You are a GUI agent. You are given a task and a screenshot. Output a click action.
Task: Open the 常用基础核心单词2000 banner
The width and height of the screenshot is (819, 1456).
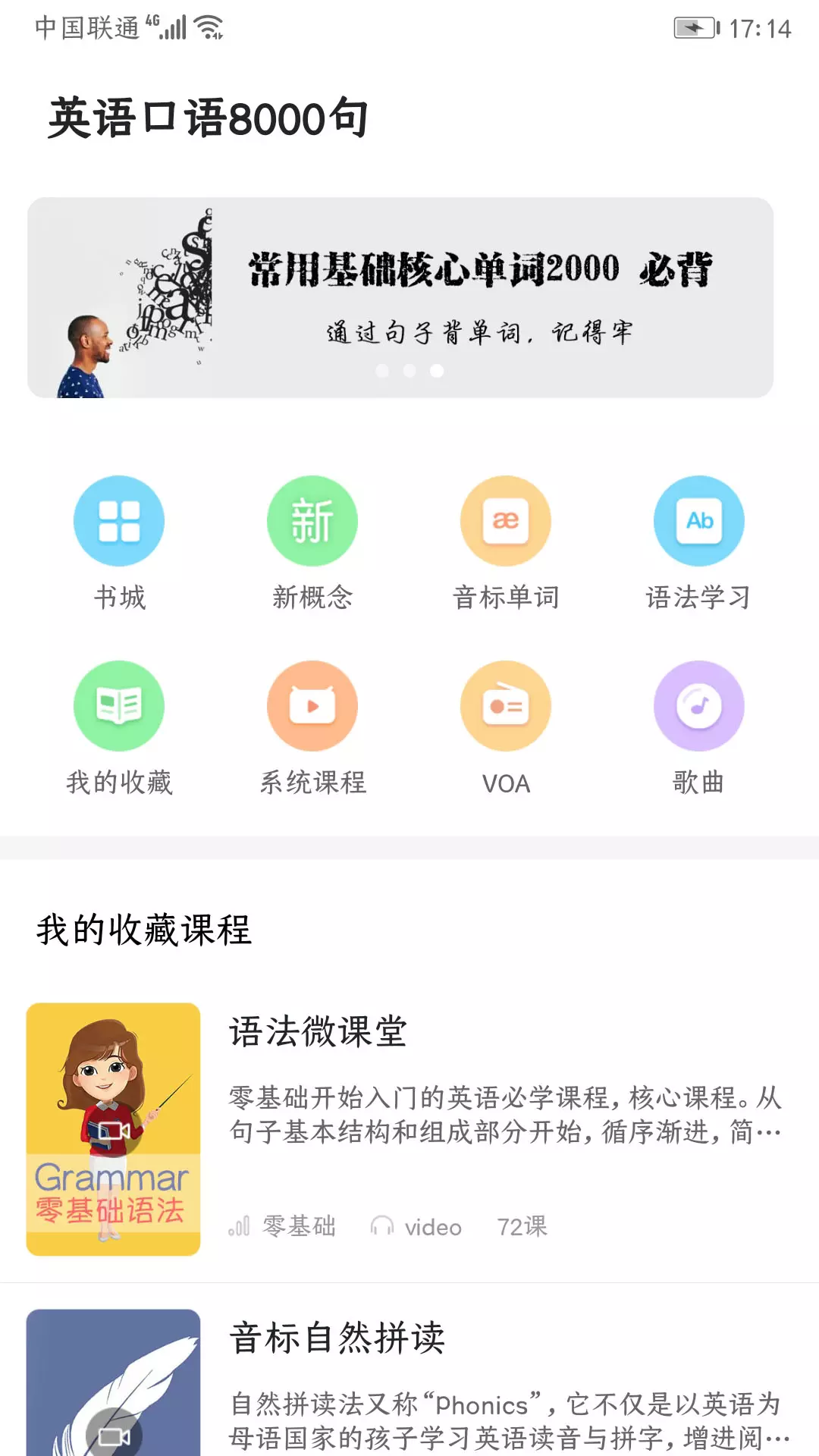coord(400,297)
